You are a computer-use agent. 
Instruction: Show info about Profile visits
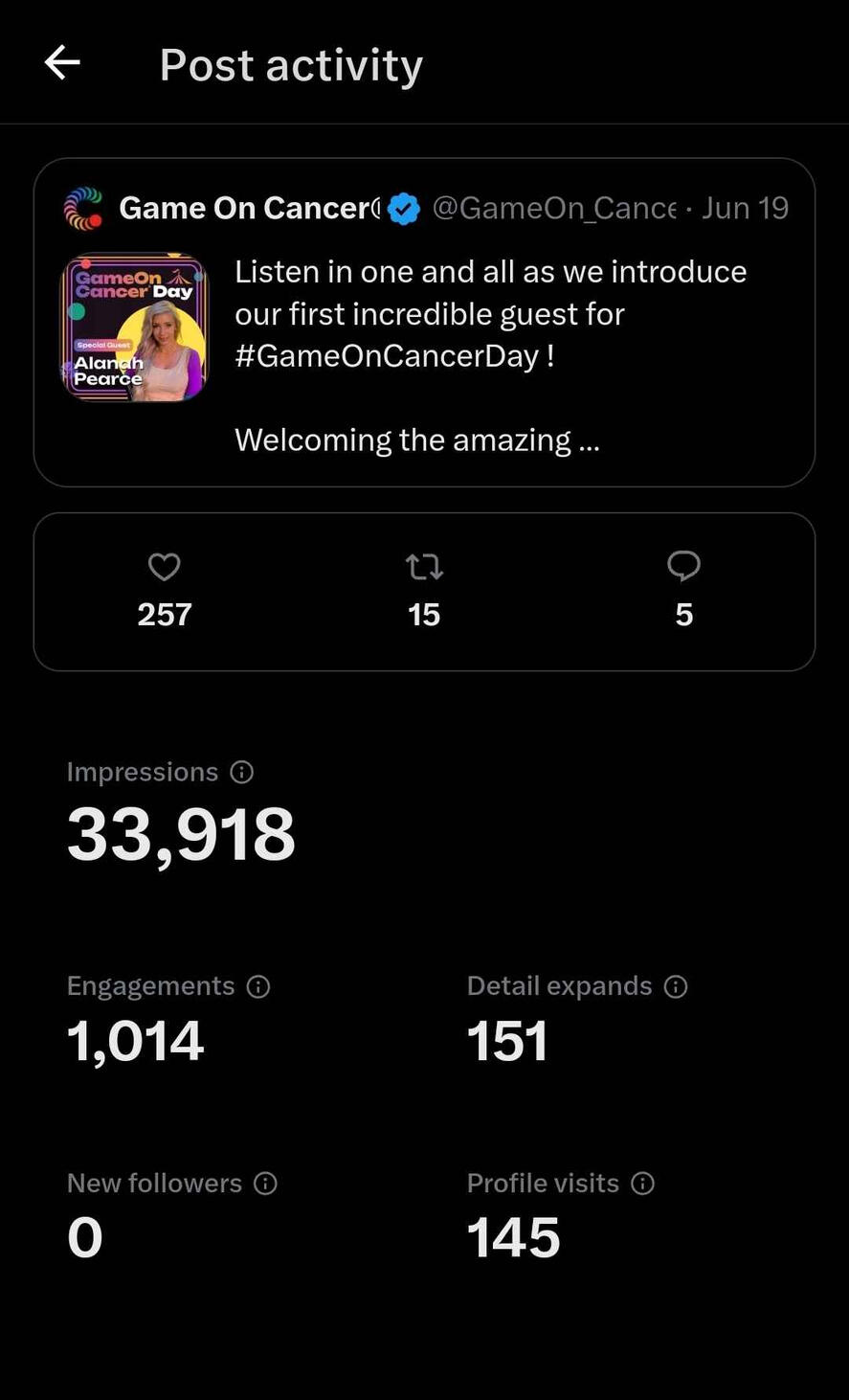click(643, 1184)
